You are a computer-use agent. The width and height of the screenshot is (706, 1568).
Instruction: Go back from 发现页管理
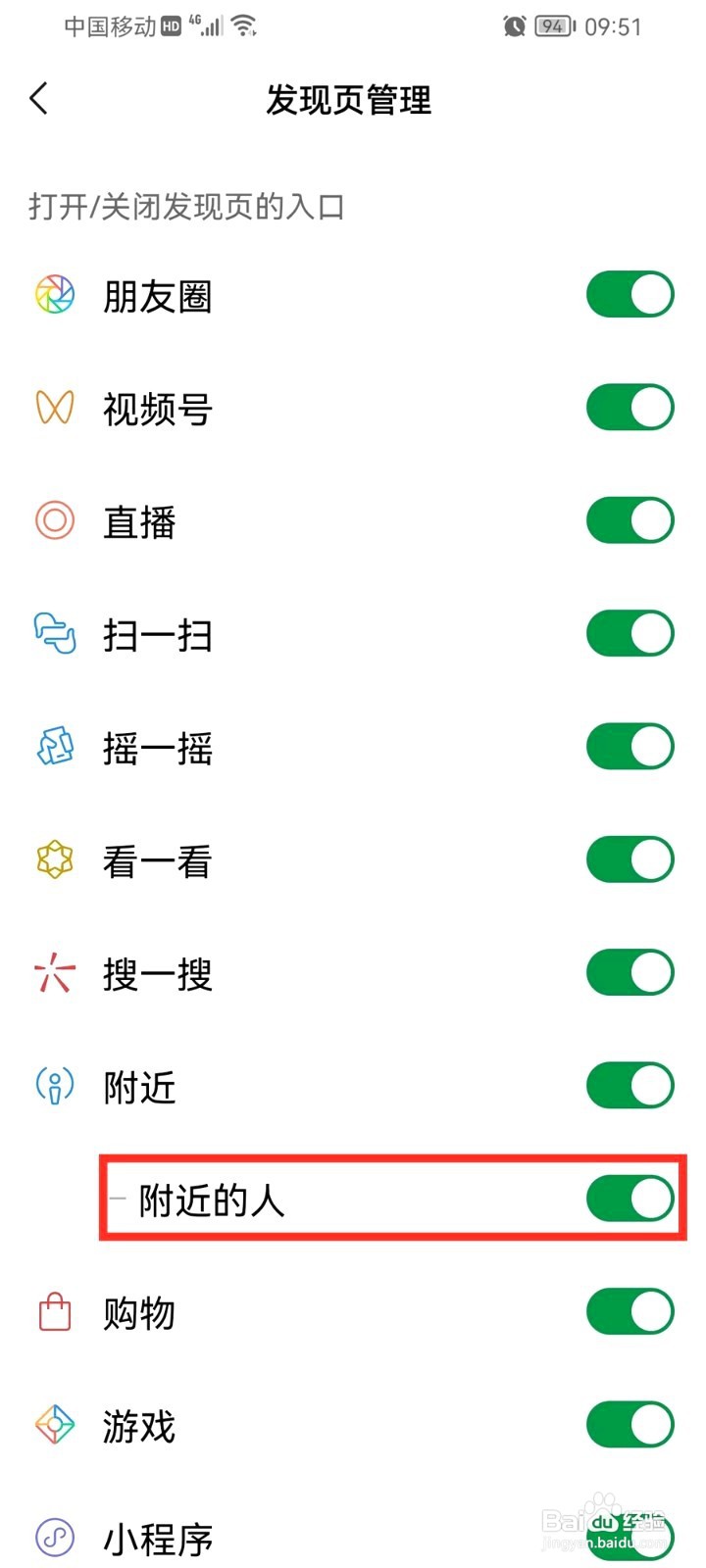pos(39,98)
